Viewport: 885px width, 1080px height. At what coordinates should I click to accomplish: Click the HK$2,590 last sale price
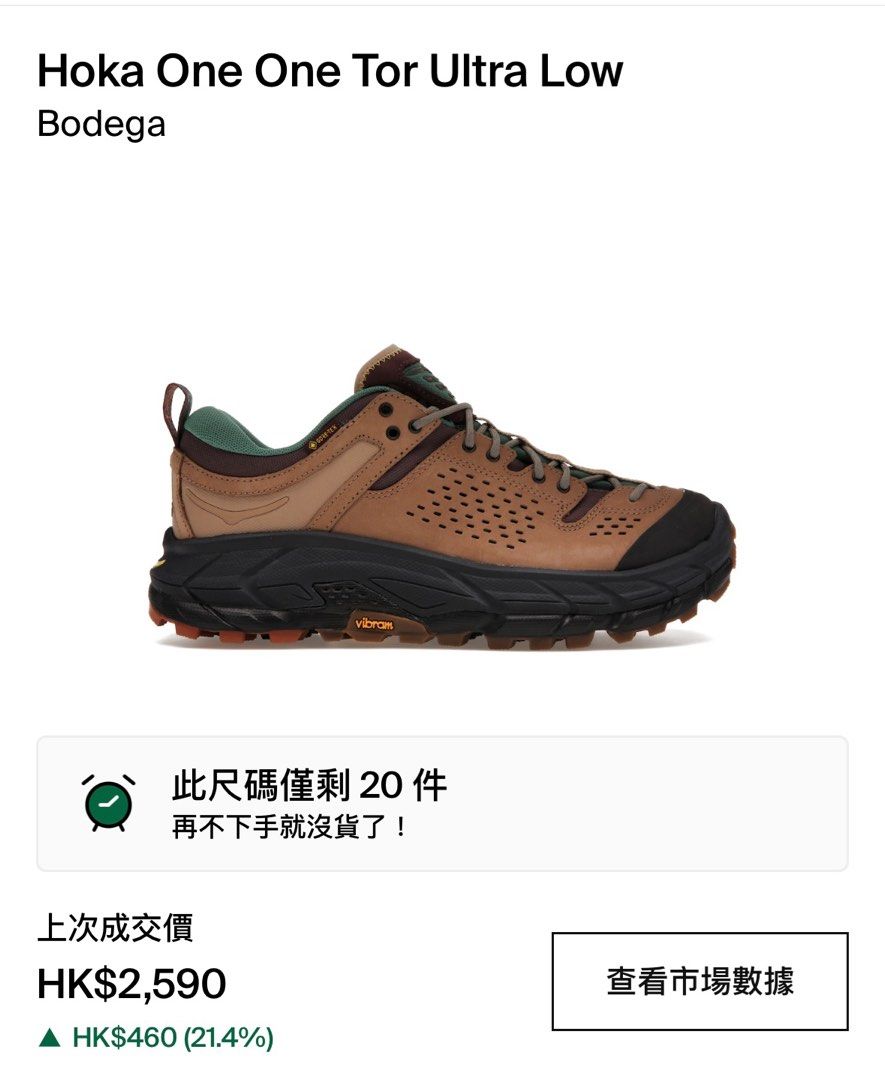pos(128,984)
